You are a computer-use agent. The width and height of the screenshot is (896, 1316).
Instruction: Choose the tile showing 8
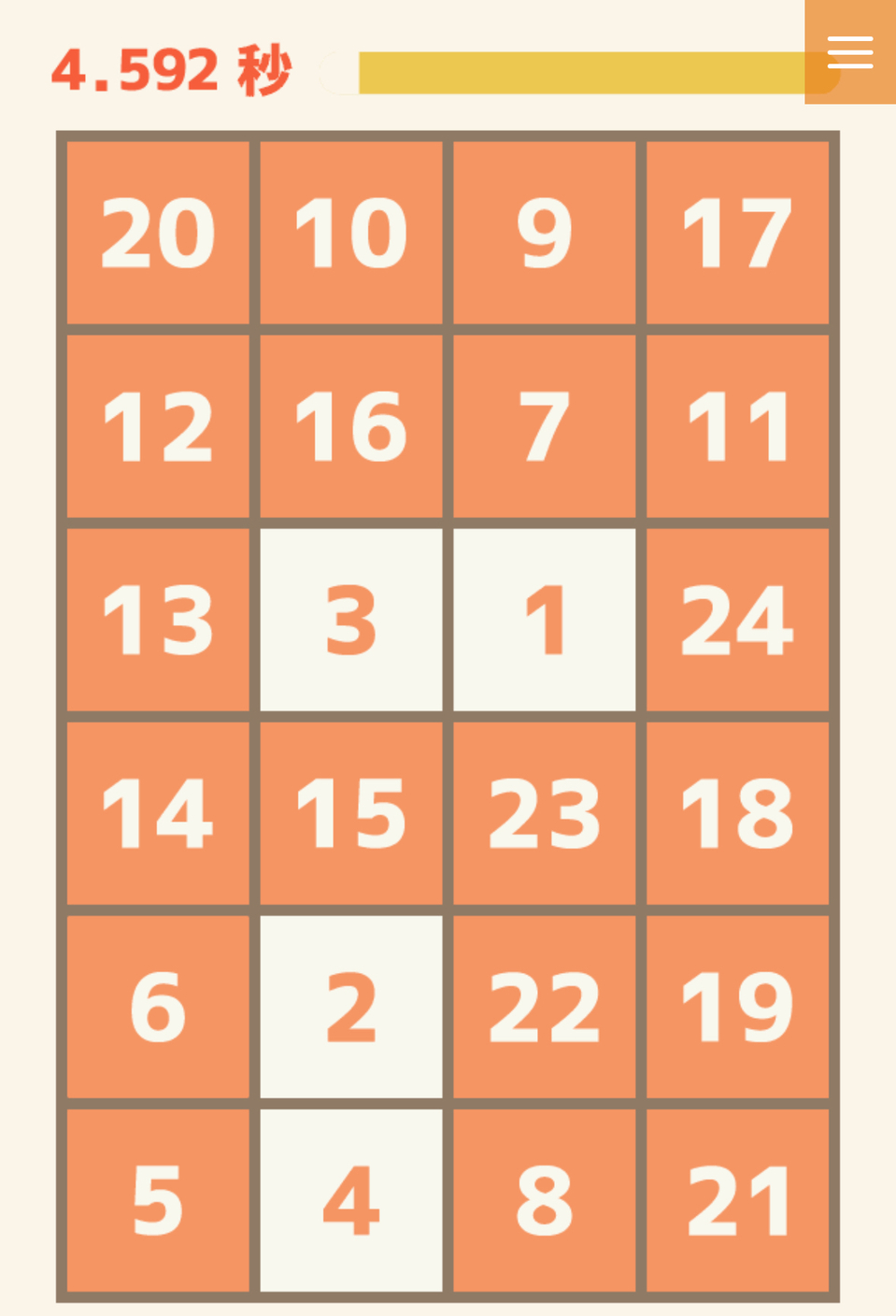pos(545,1200)
